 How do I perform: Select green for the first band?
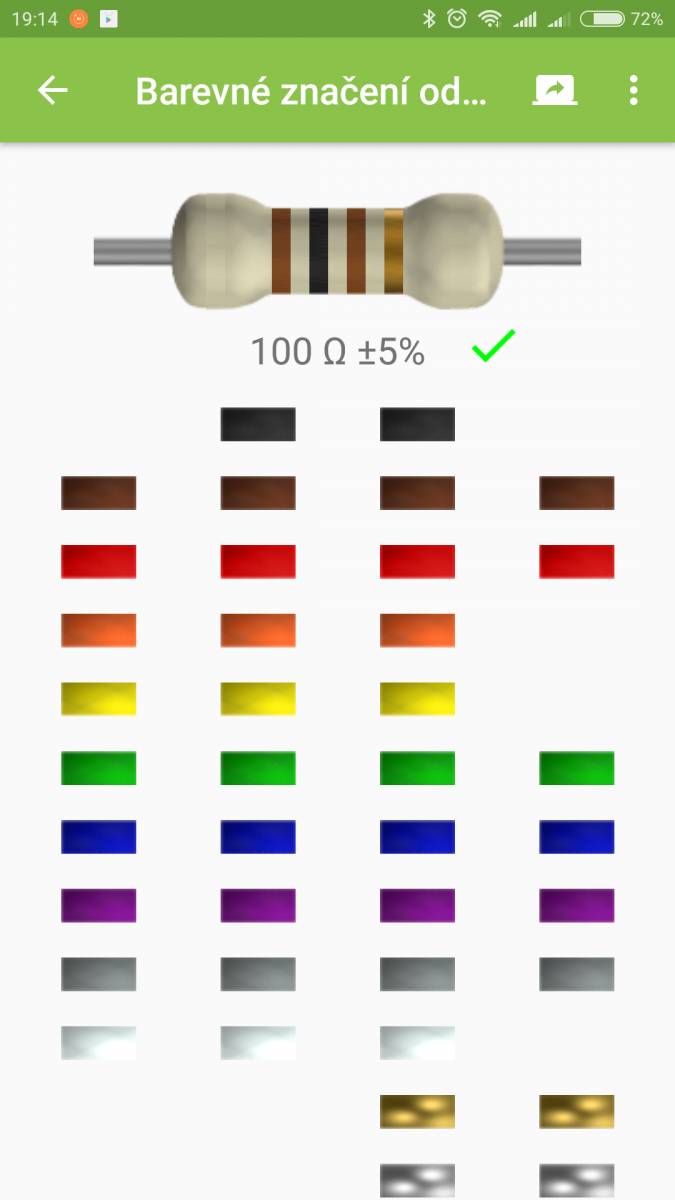[98, 768]
